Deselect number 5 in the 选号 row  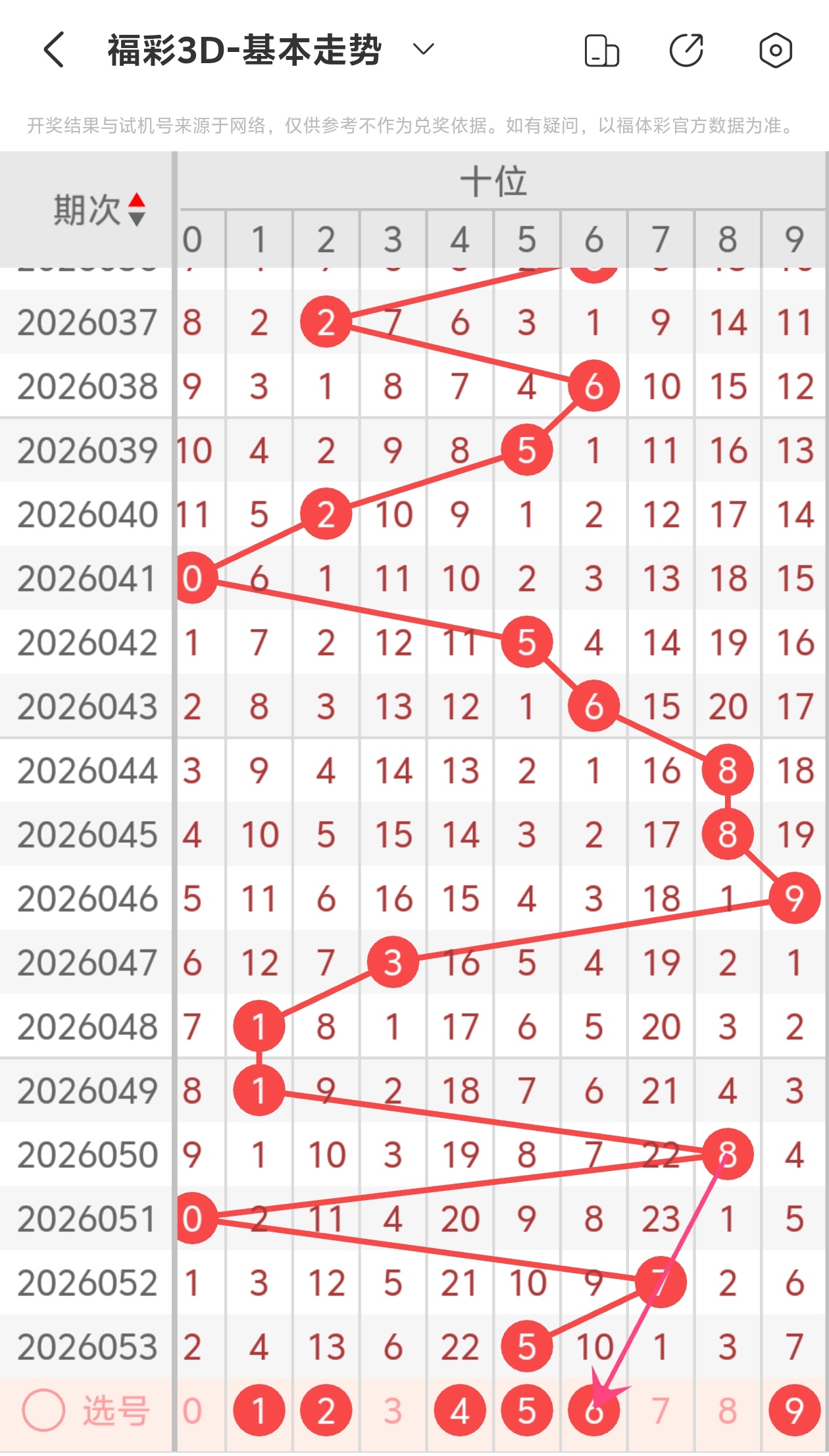pyautogui.click(x=526, y=1411)
